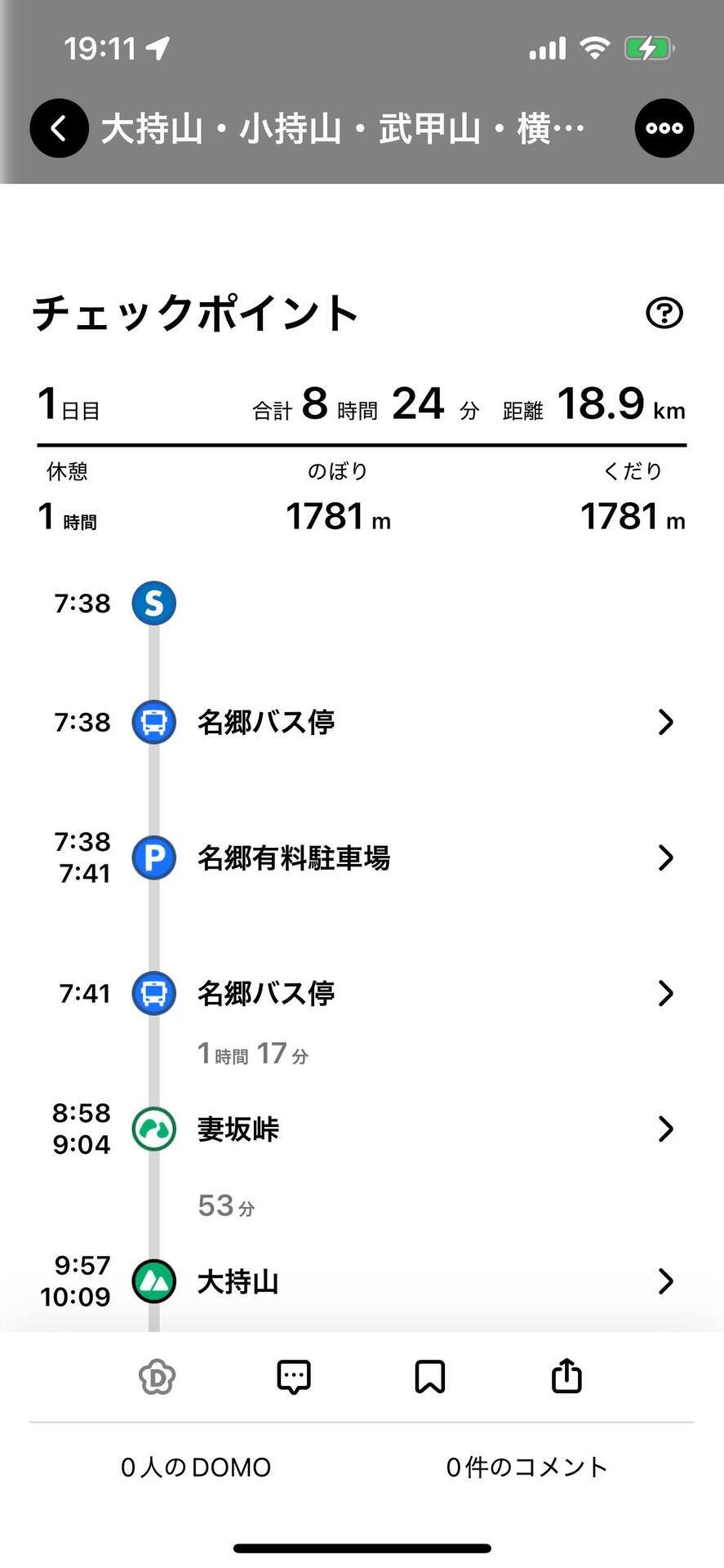Screen dimensions: 724x1568
Task: Open the first 7:38 名郷バス停 checkpoint
Action: (362, 722)
